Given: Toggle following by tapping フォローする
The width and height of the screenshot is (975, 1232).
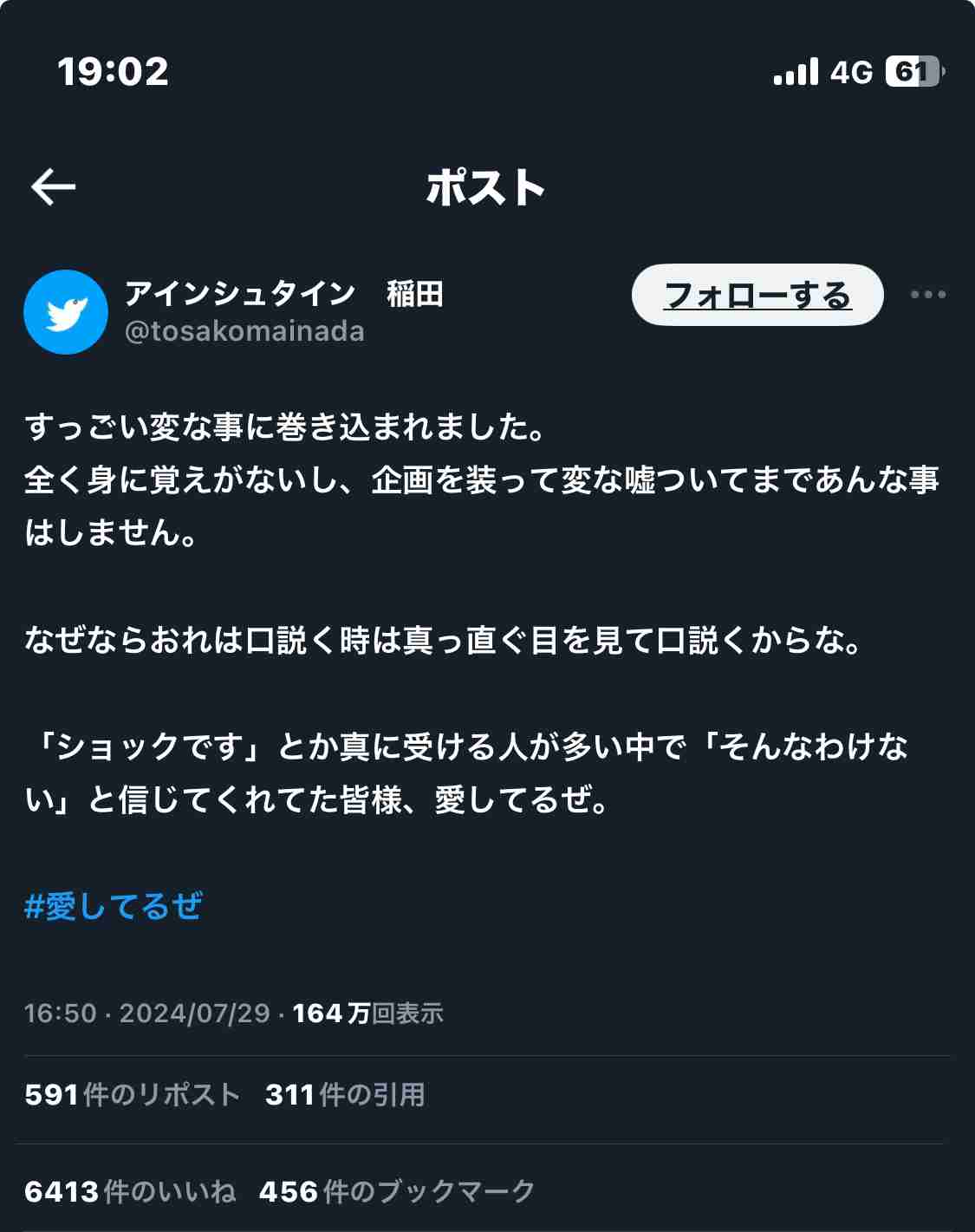Looking at the screenshot, I should point(757,297).
